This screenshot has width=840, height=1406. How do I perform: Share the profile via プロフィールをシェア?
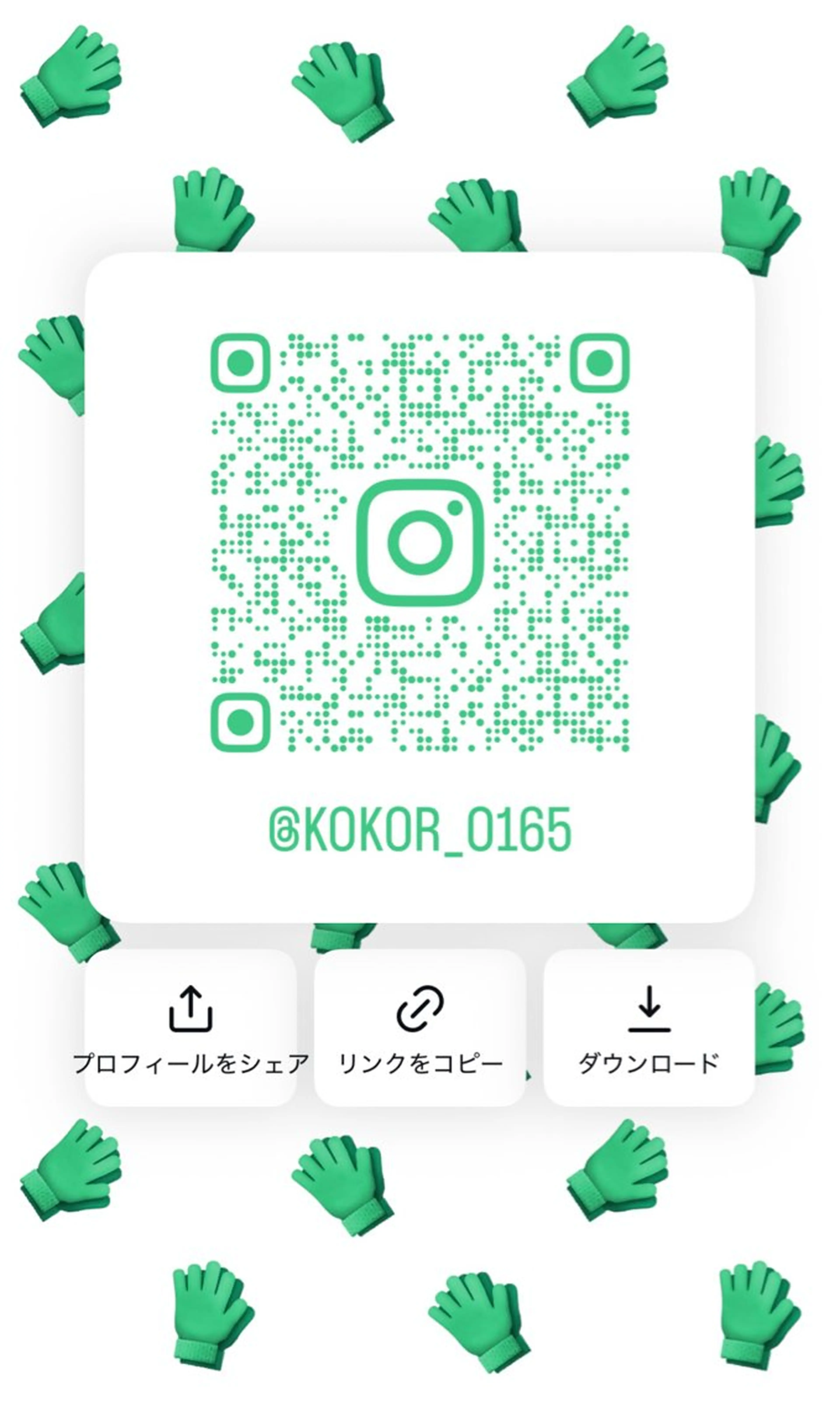pyautogui.click(x=191, y=1028)
